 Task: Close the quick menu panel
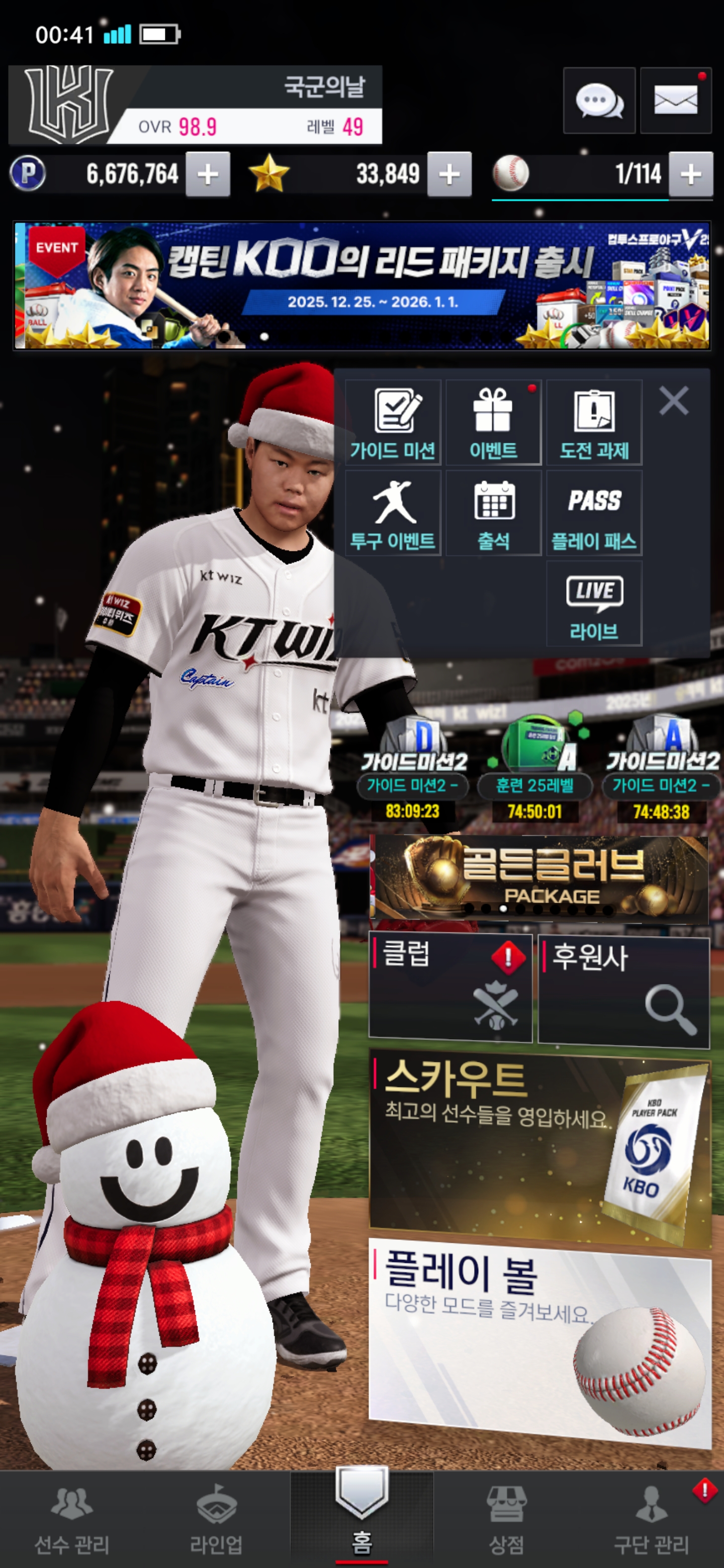tap(673, 401)
